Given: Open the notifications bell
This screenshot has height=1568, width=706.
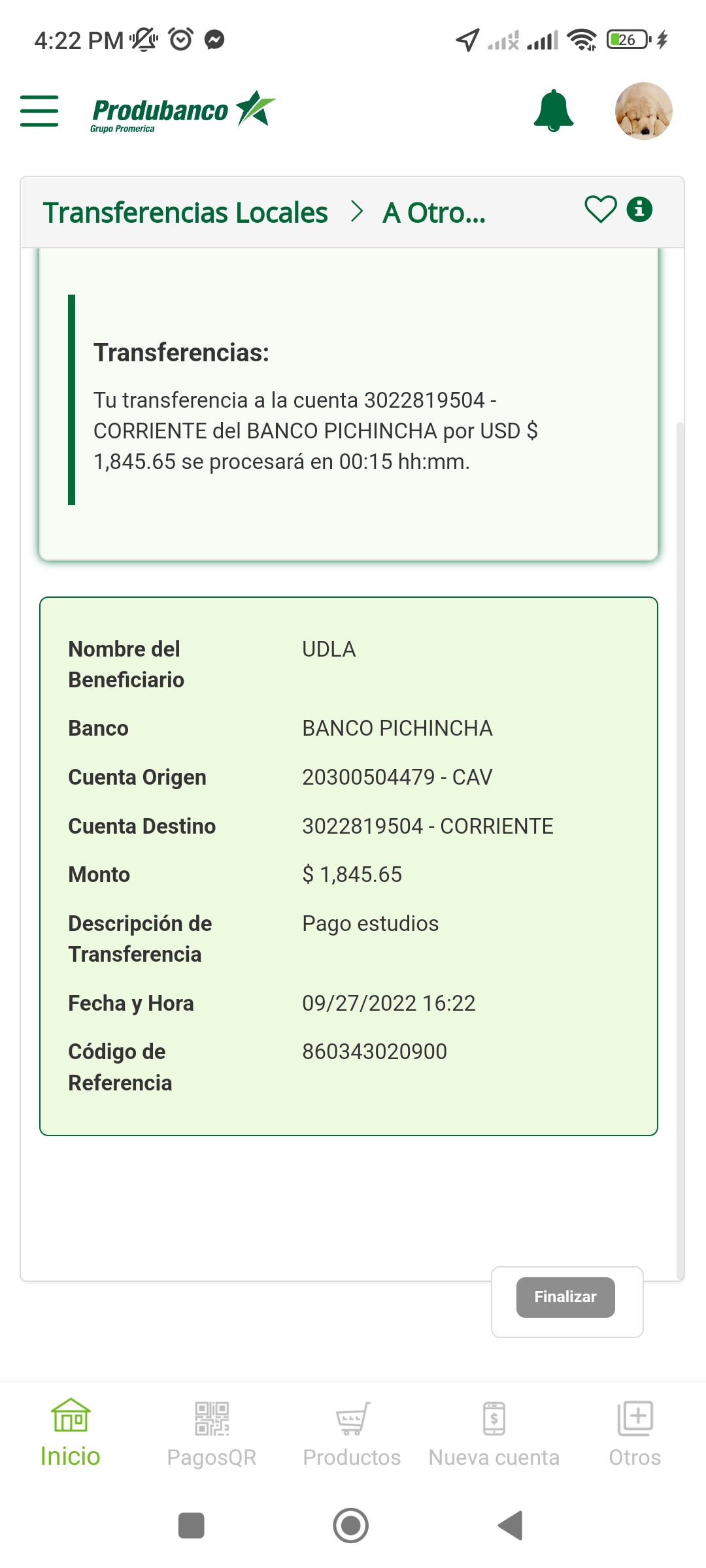Looking at the screenshot, I should tap(553, 110).
